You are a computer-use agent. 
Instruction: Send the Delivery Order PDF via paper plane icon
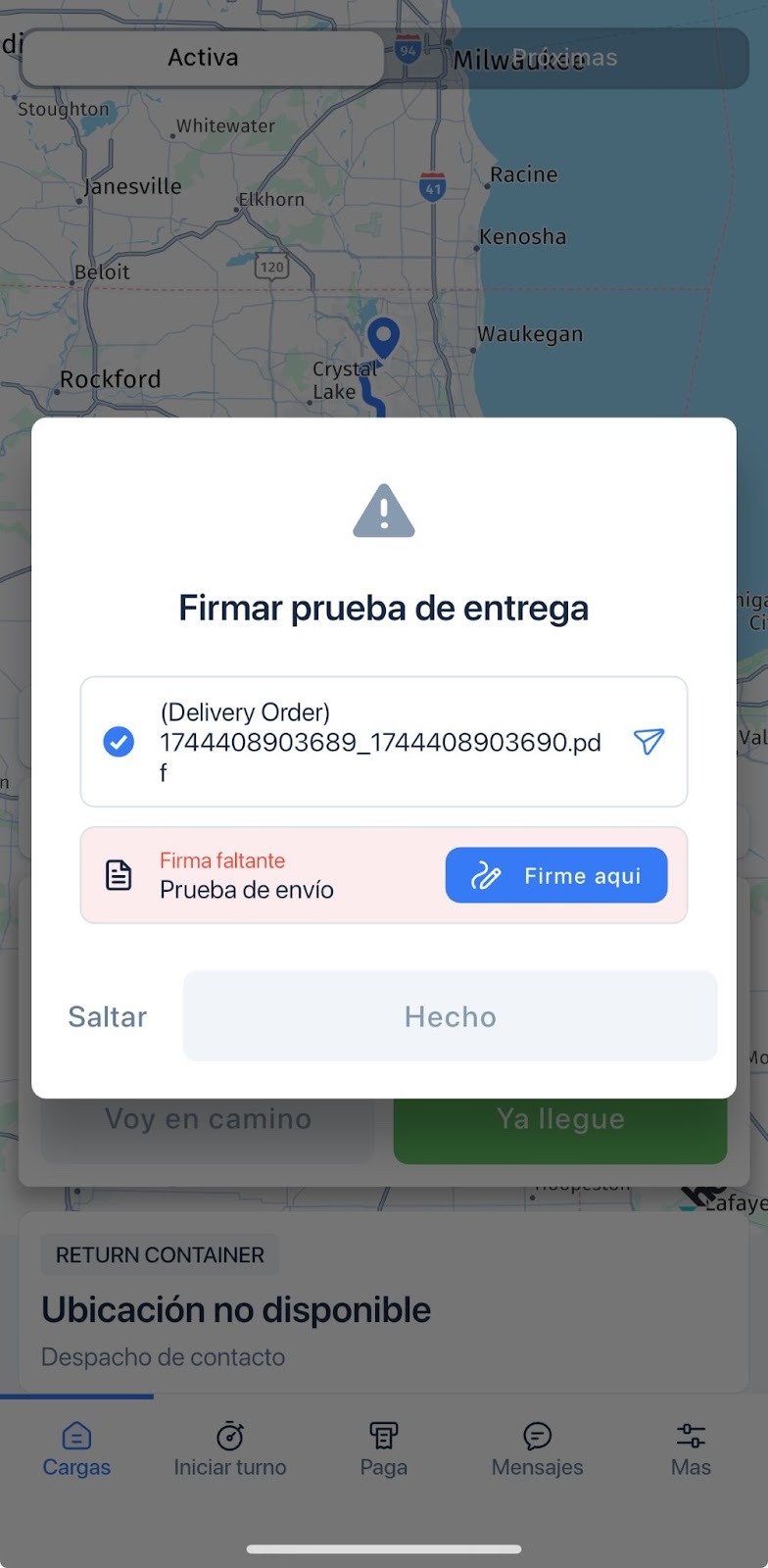tap(648, 742)
